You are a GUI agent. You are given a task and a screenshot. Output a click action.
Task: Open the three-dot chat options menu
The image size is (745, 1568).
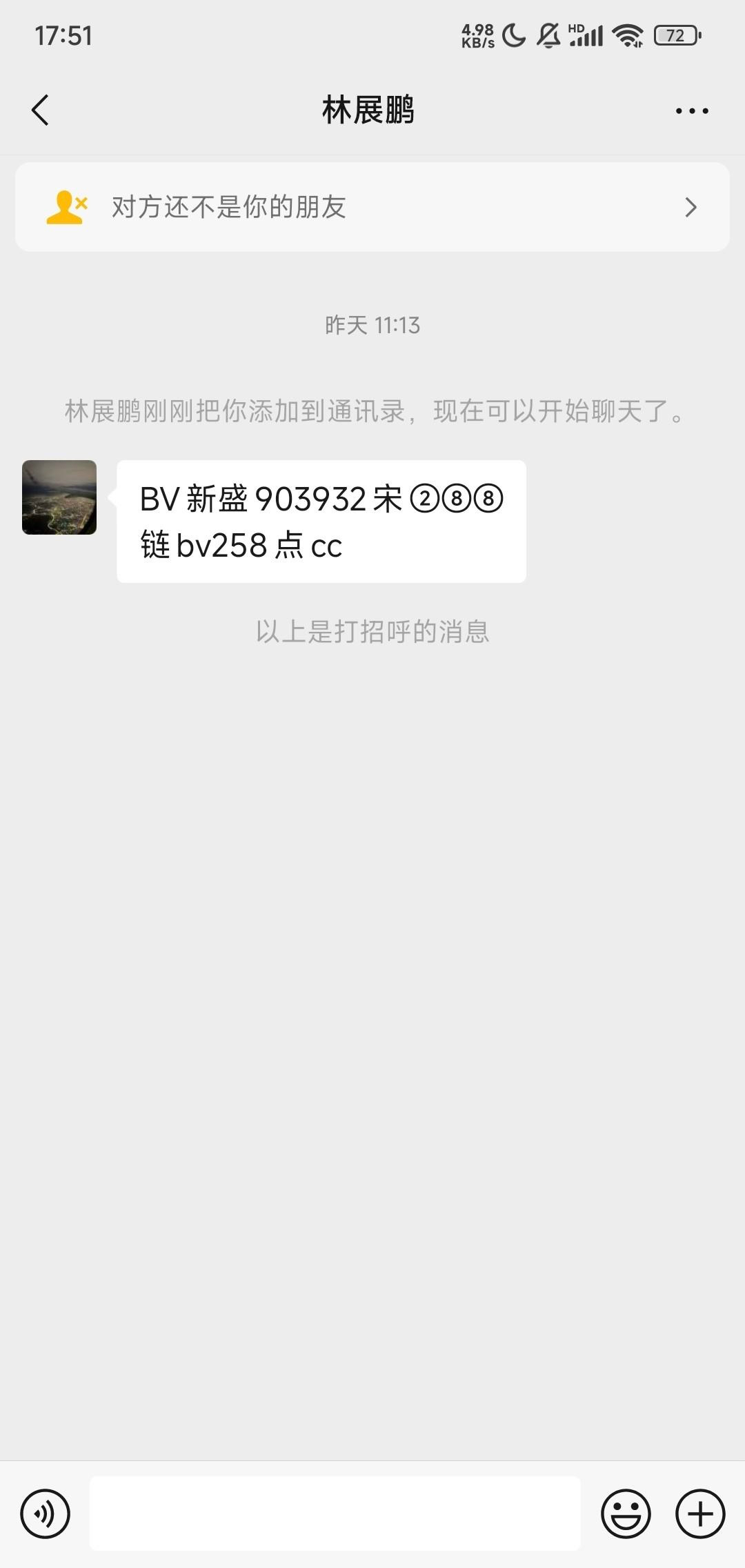(692, 110)
